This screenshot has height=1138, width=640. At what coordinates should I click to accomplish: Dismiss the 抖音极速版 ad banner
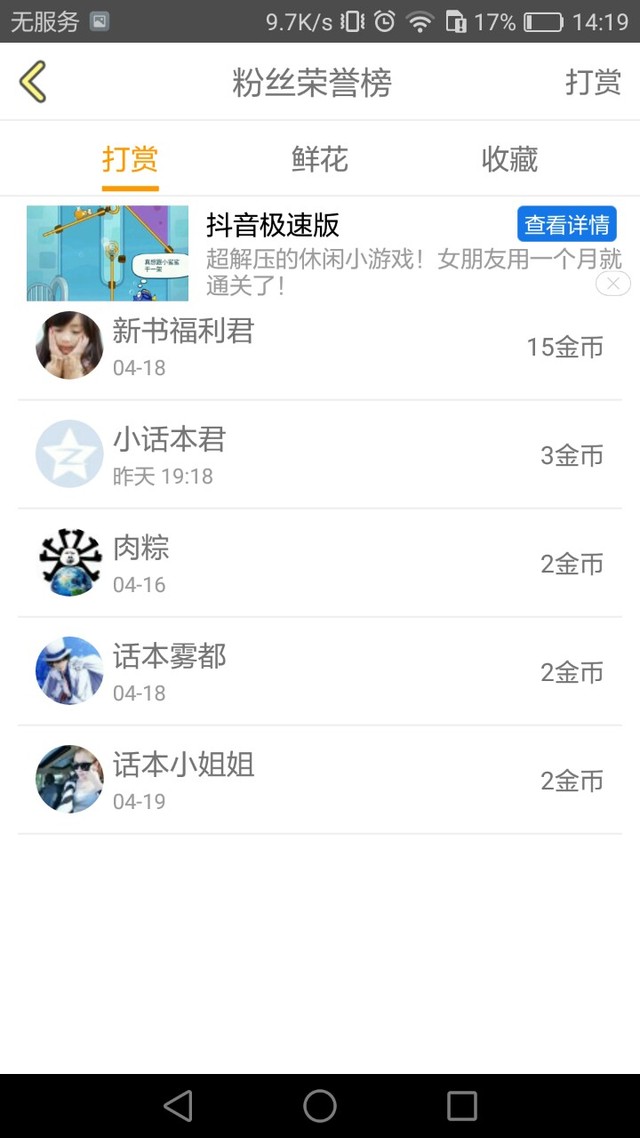pos(613,283)
